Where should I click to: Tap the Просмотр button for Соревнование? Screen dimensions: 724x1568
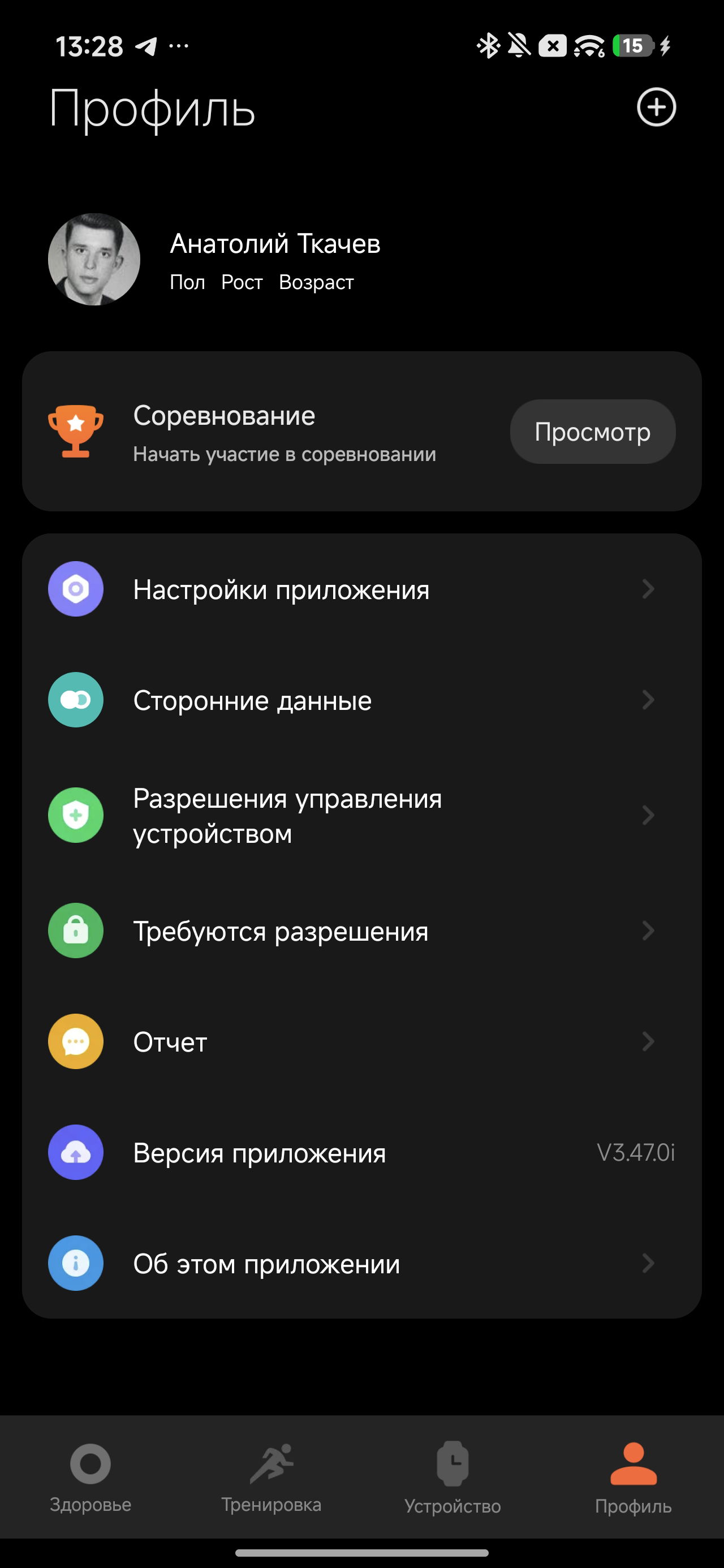tap(592, 432)
